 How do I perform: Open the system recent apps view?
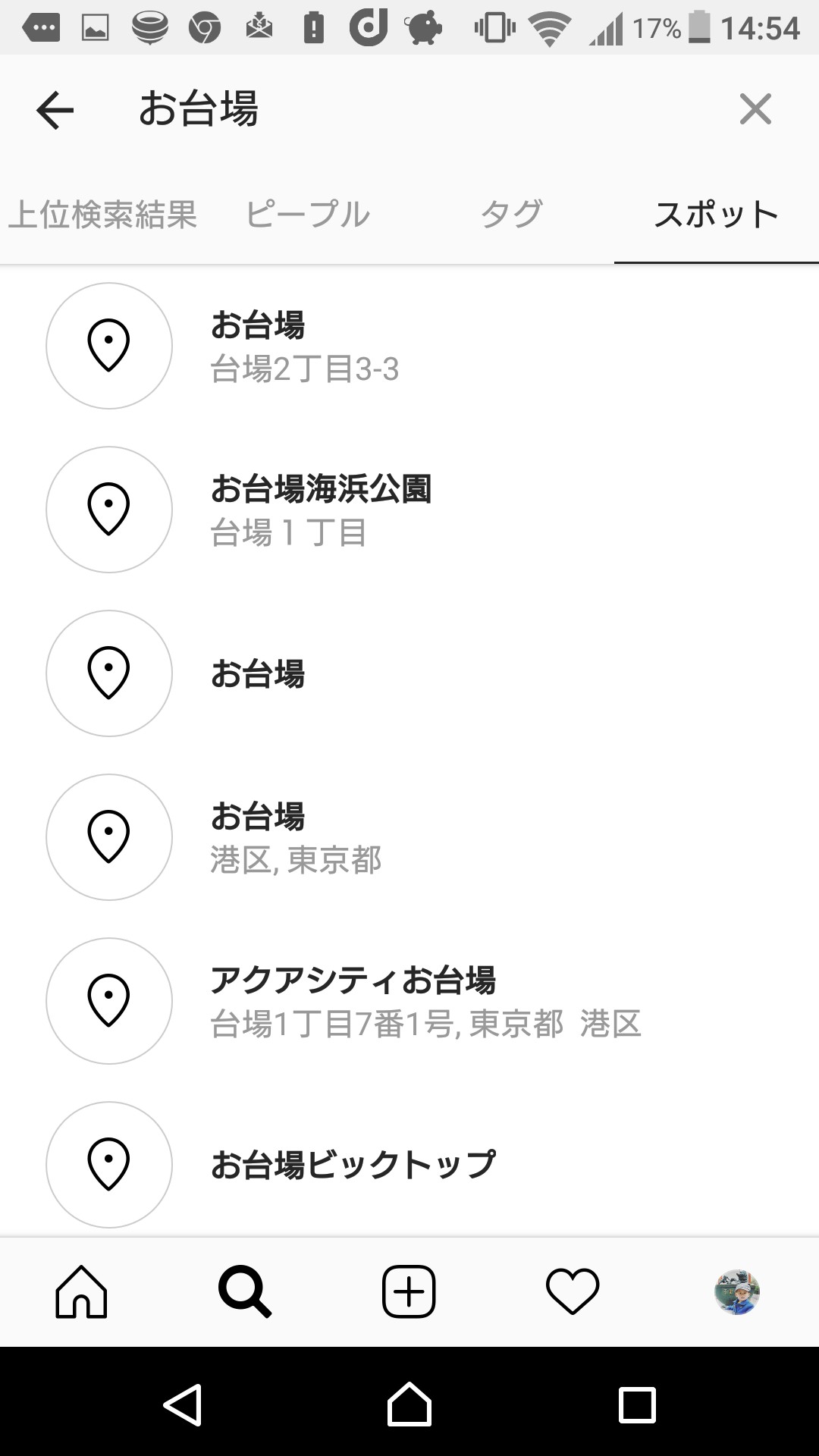(x=636, y=1404)
